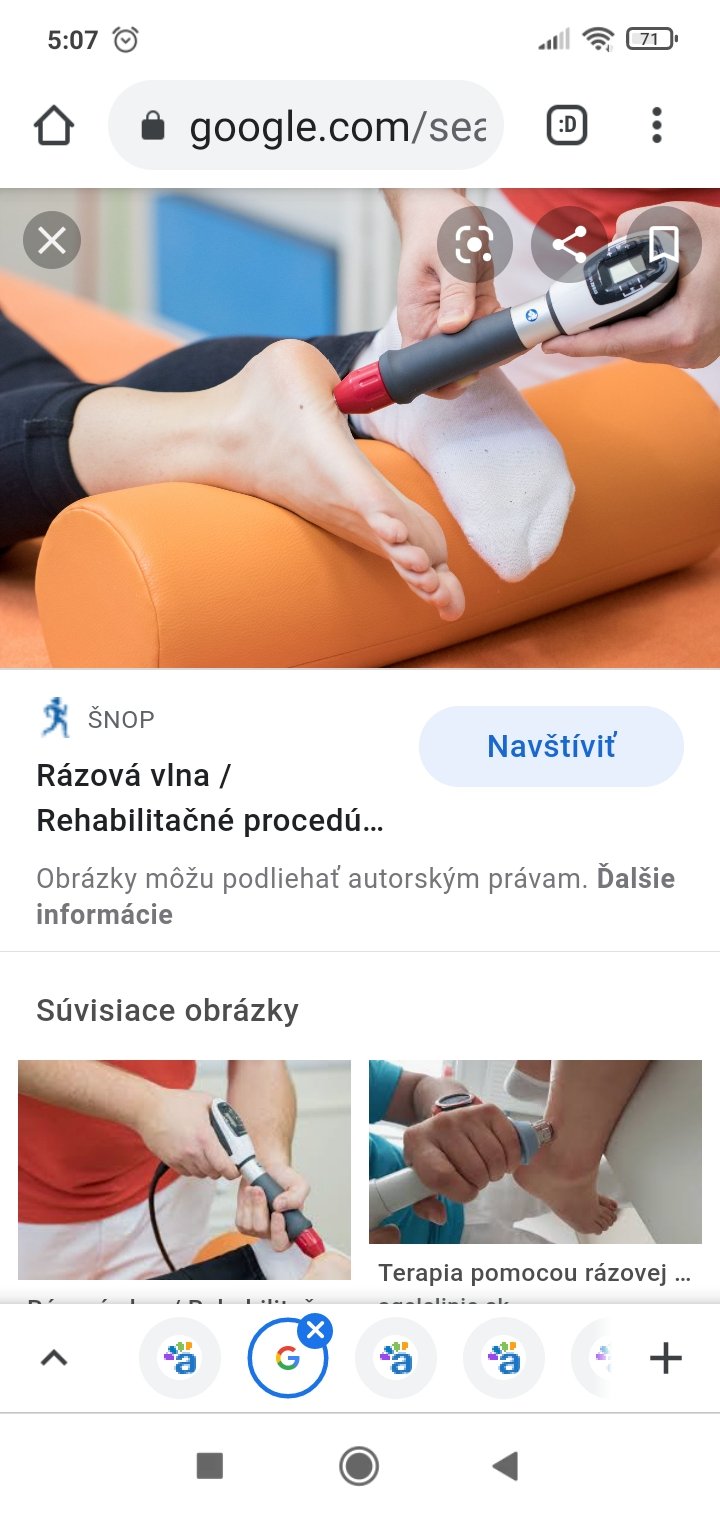Open the tab switcher

tap(567, 126)
